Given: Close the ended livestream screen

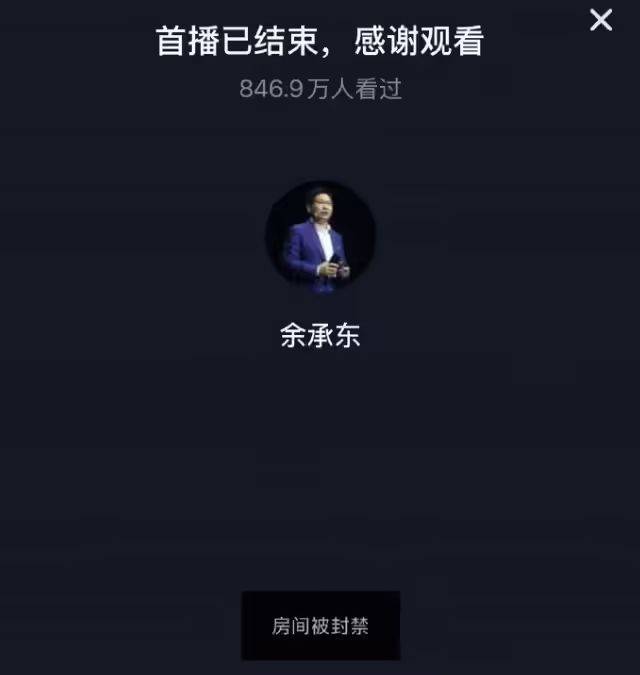Looking at the screenshot, I should (x=601, y=20).
